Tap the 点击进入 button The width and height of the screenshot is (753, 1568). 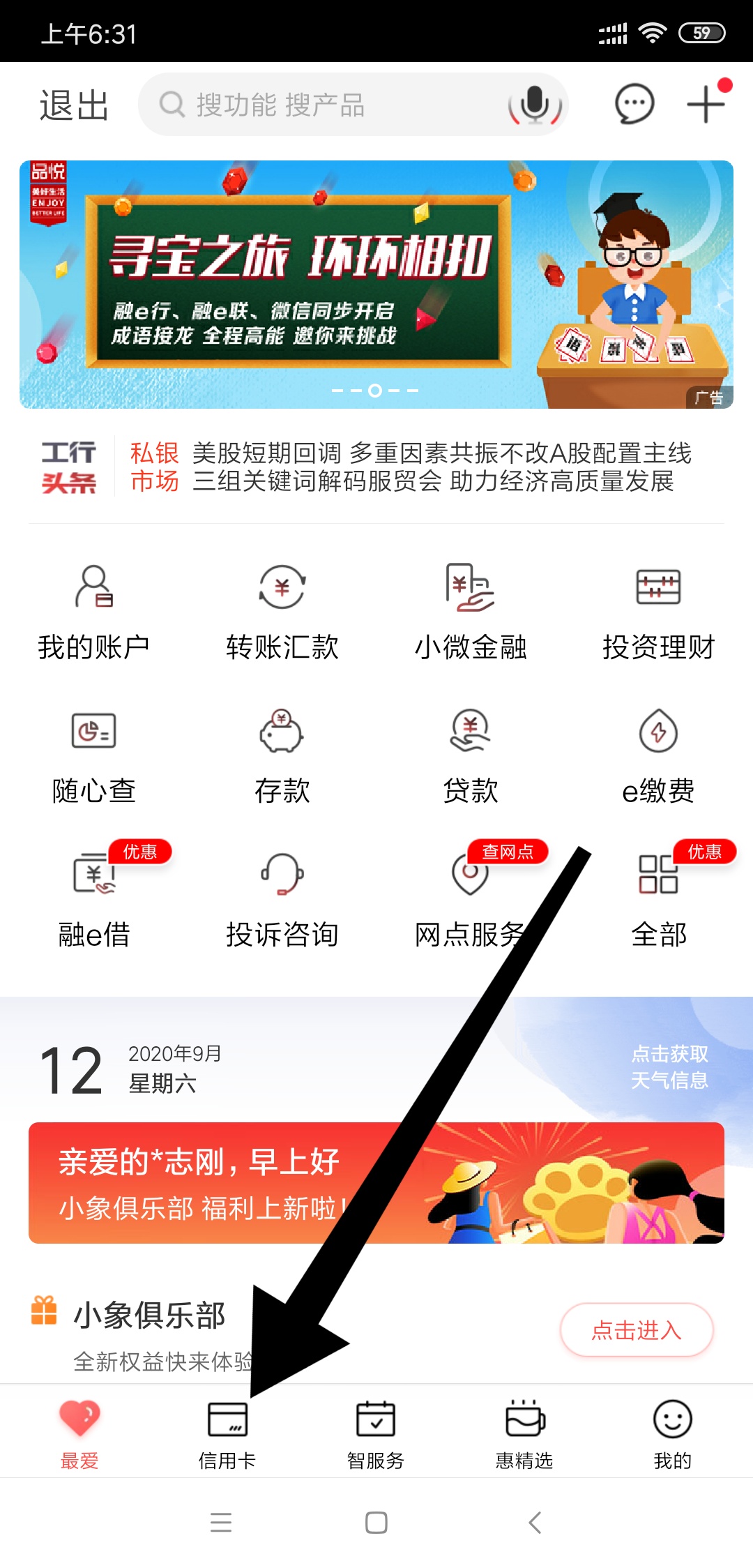(x=636, y=1330)
